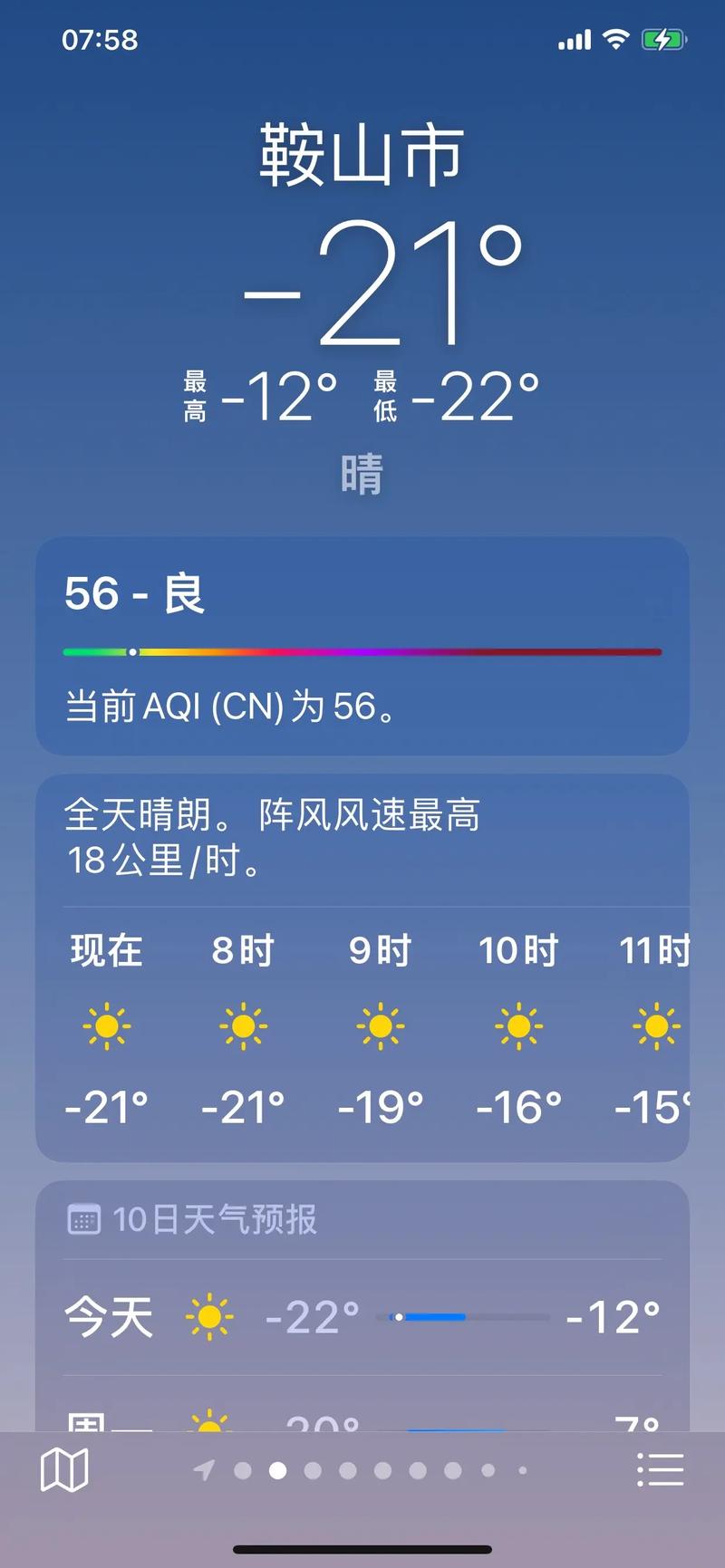Tap the Wi-Fi status icon

[614, 39]
